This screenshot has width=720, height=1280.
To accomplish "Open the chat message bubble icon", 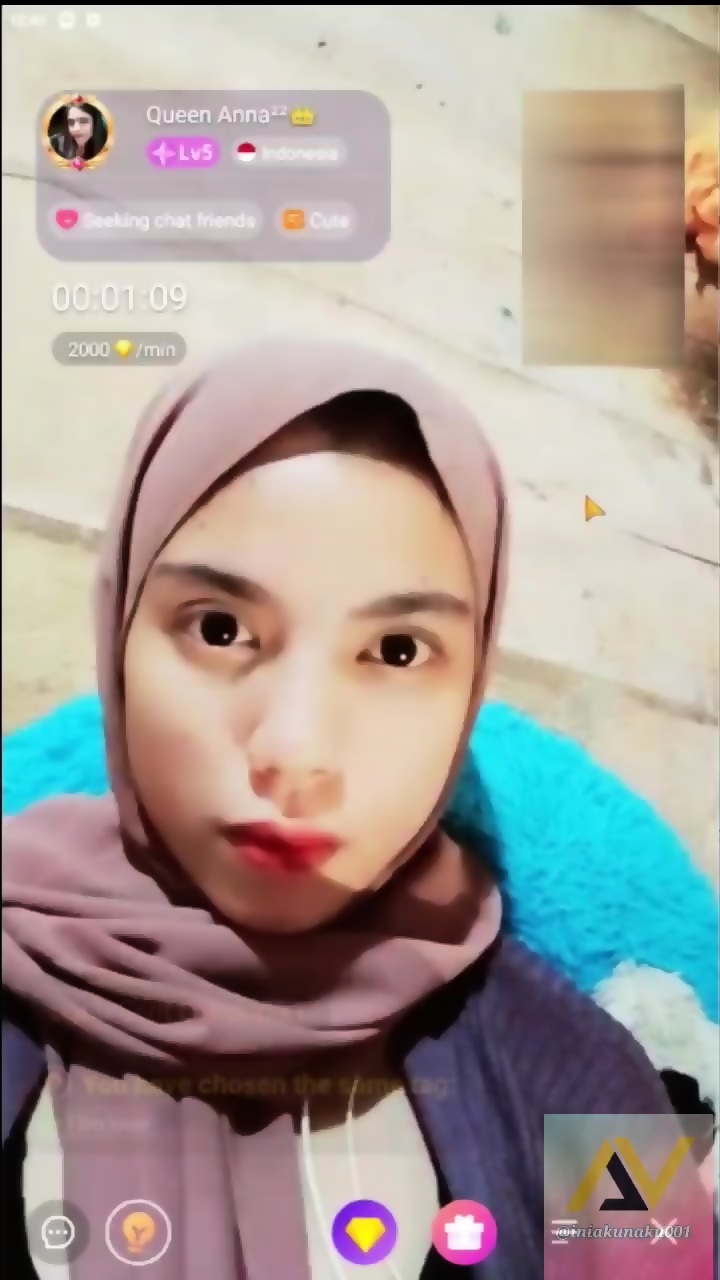I will (x=58, y=1232).
